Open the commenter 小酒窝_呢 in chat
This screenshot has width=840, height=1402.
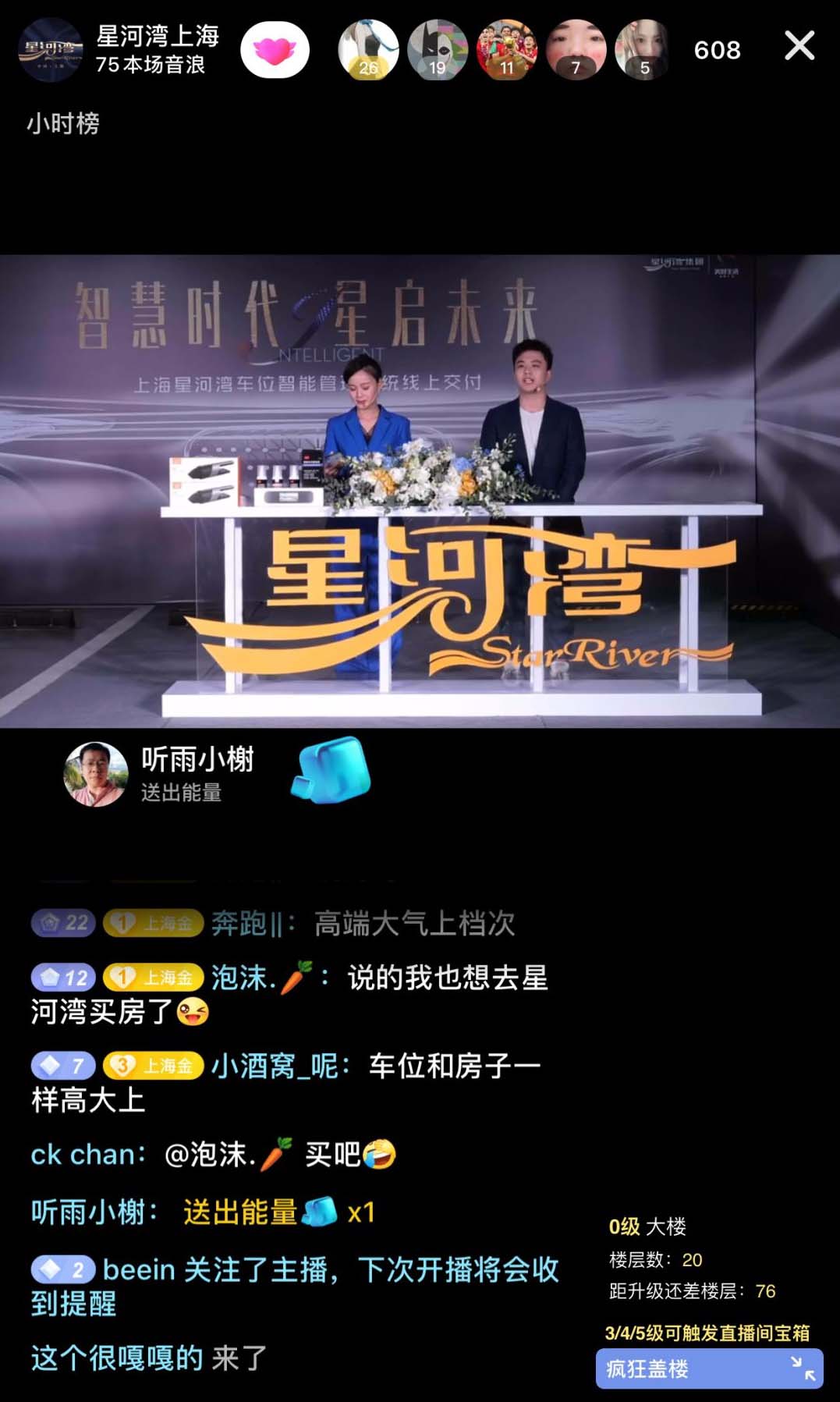[275, 1066]
